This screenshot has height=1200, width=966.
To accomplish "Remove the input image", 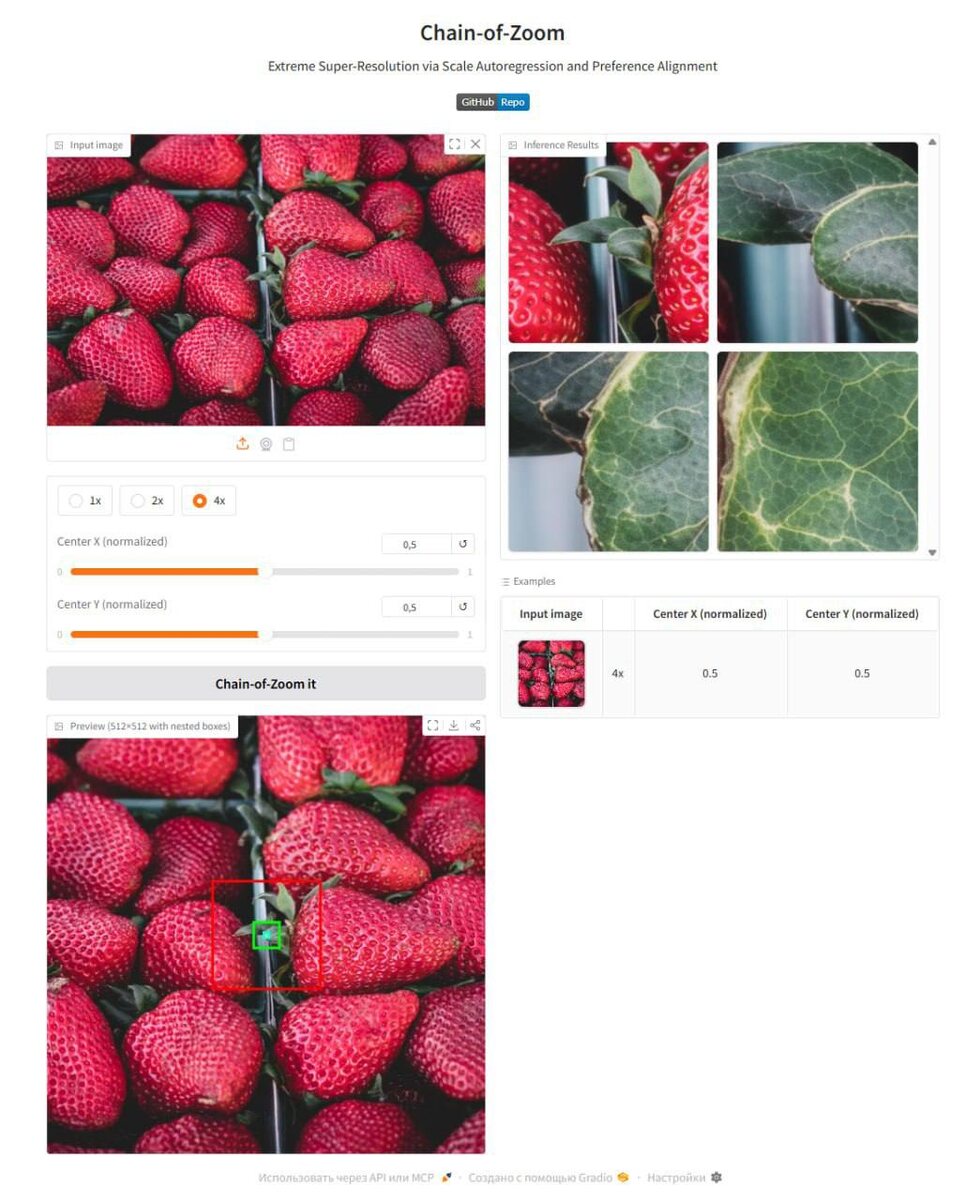I will point(475,144).
